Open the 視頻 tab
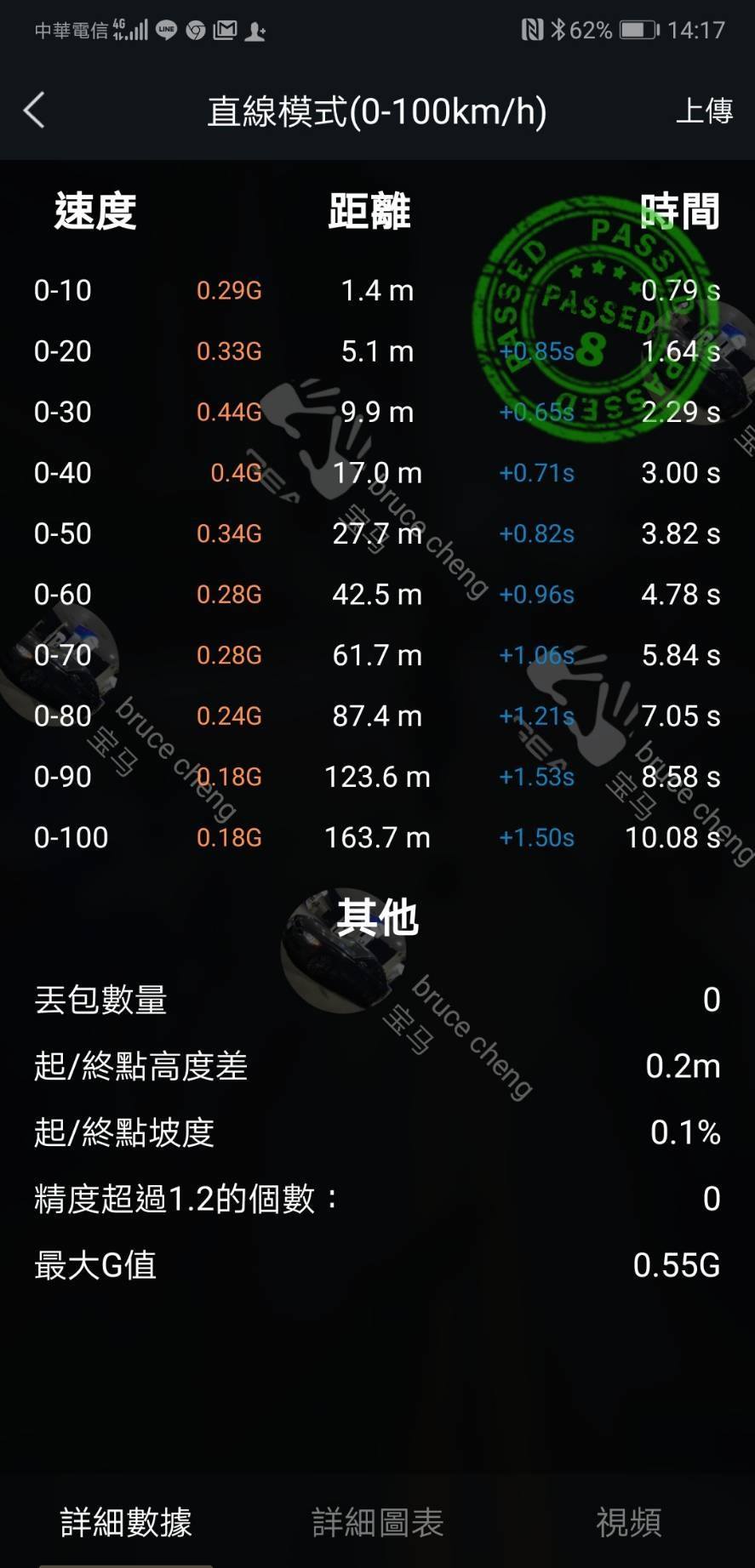This screenshot has width=755, height=1568. [x=628, y=1523]
